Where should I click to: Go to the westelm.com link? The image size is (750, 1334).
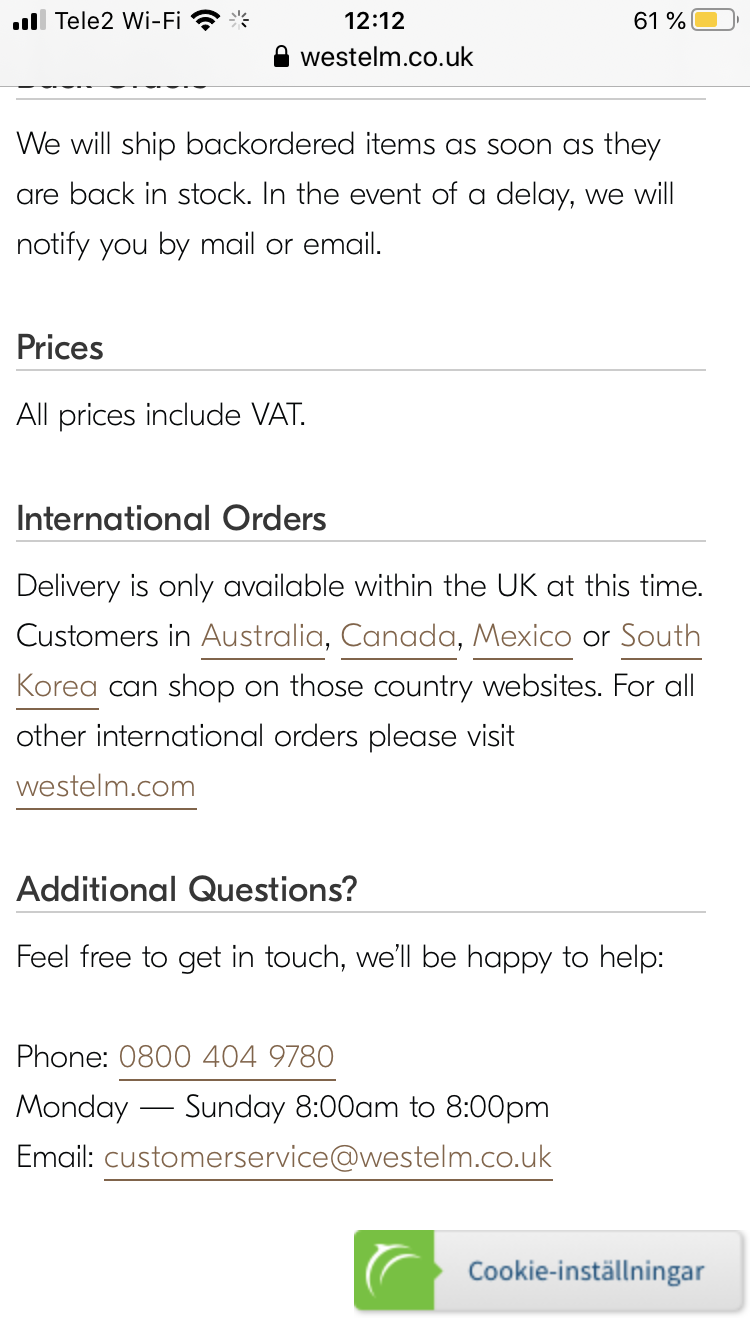tap(106, 787)
